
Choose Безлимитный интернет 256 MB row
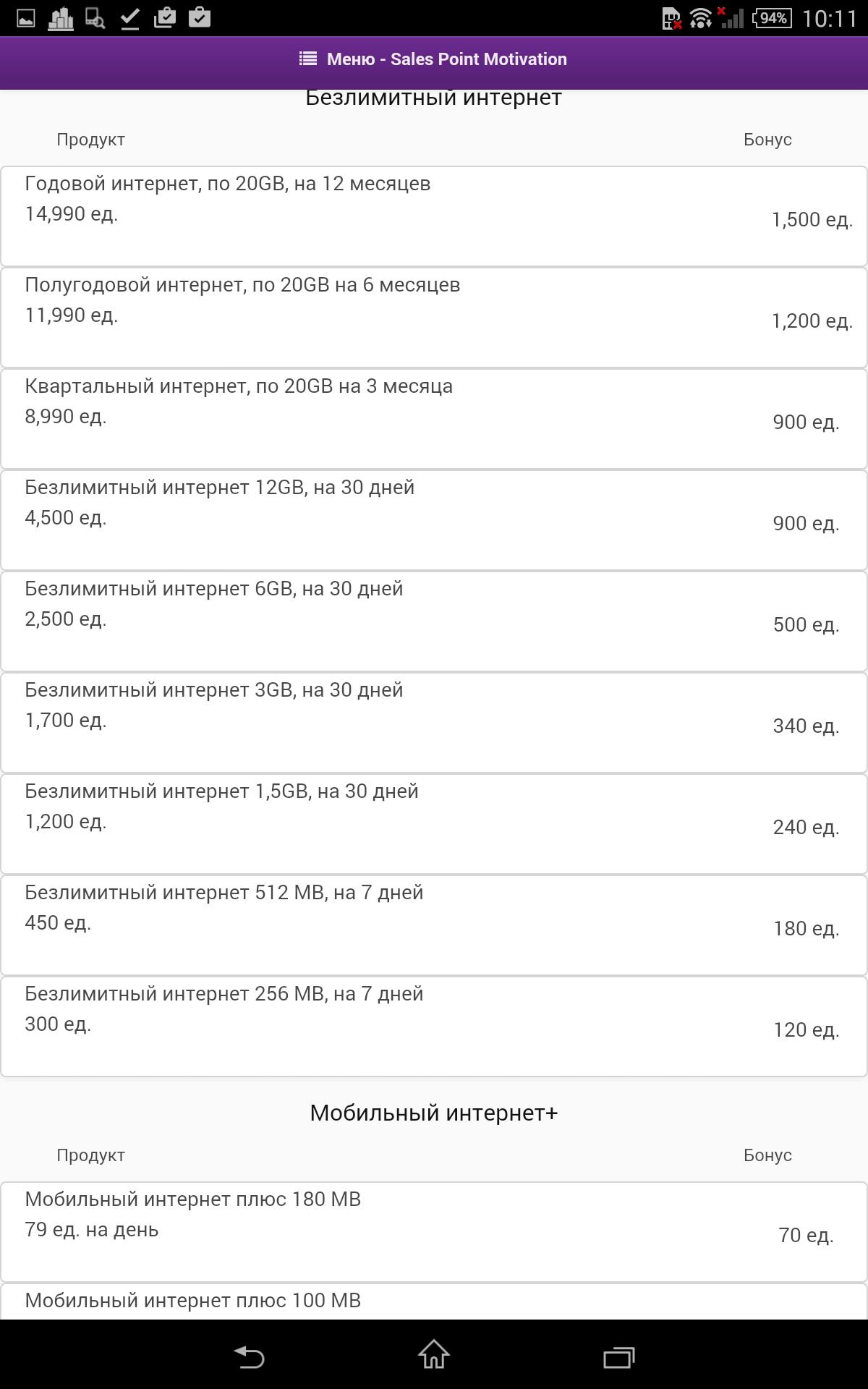434,1026
